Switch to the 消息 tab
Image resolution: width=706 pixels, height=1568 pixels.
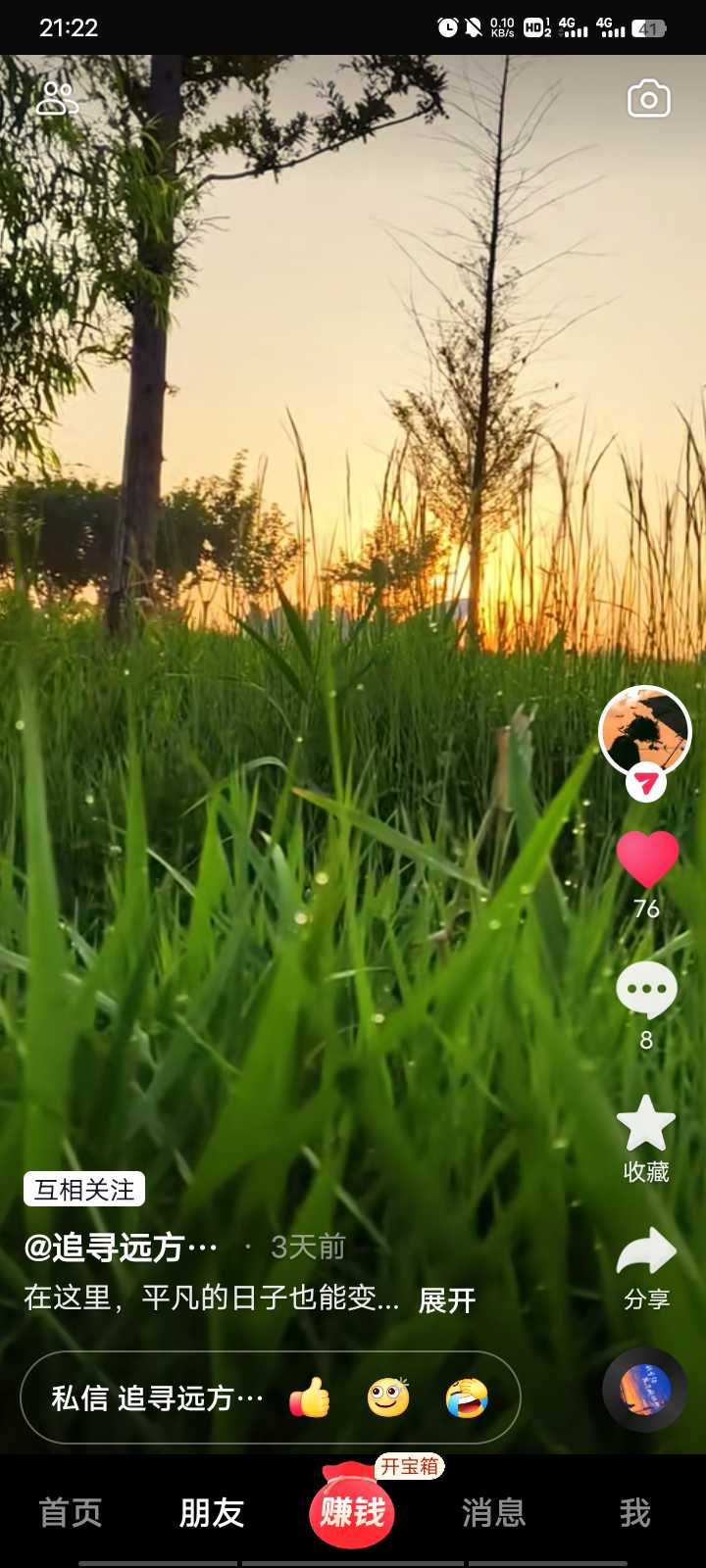click(494, 1513)
